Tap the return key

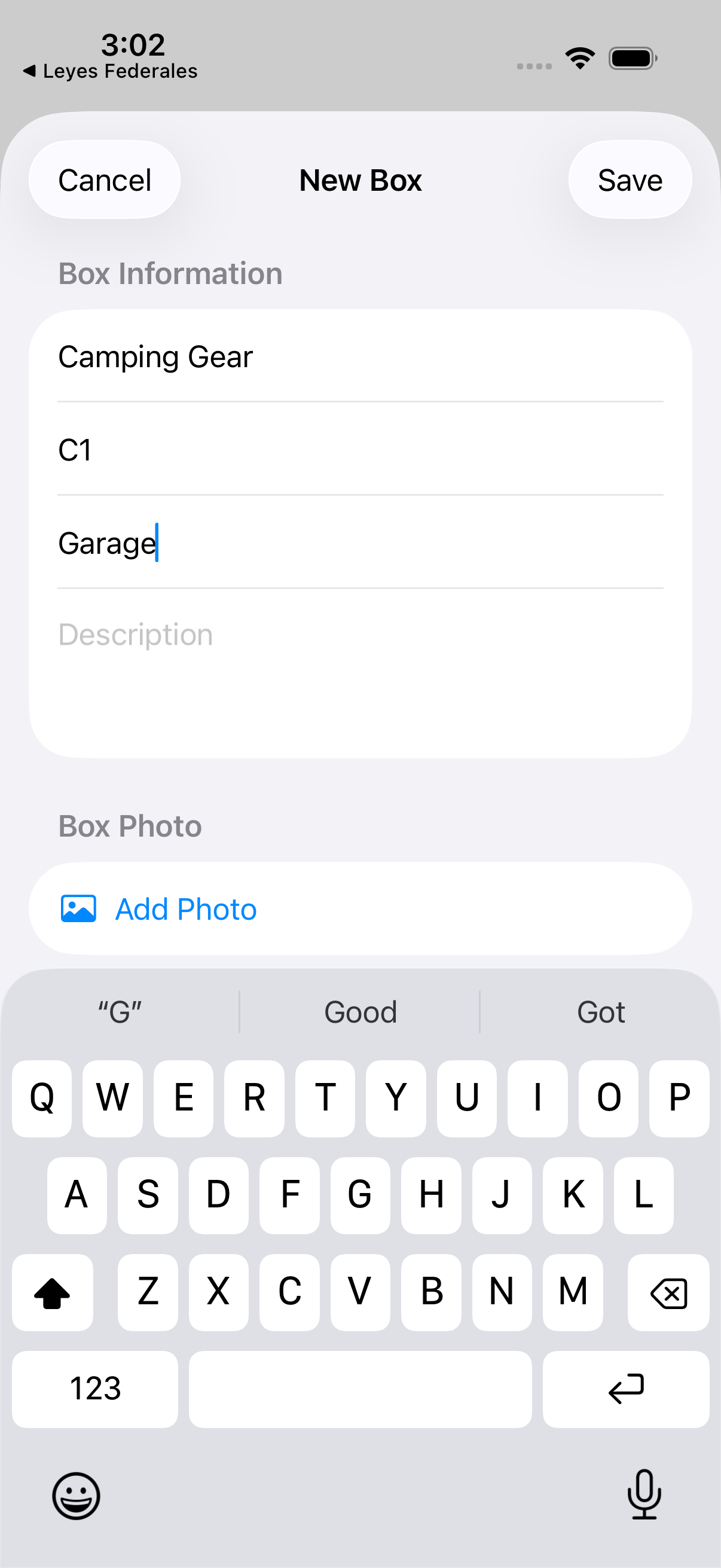point(625,1390)
